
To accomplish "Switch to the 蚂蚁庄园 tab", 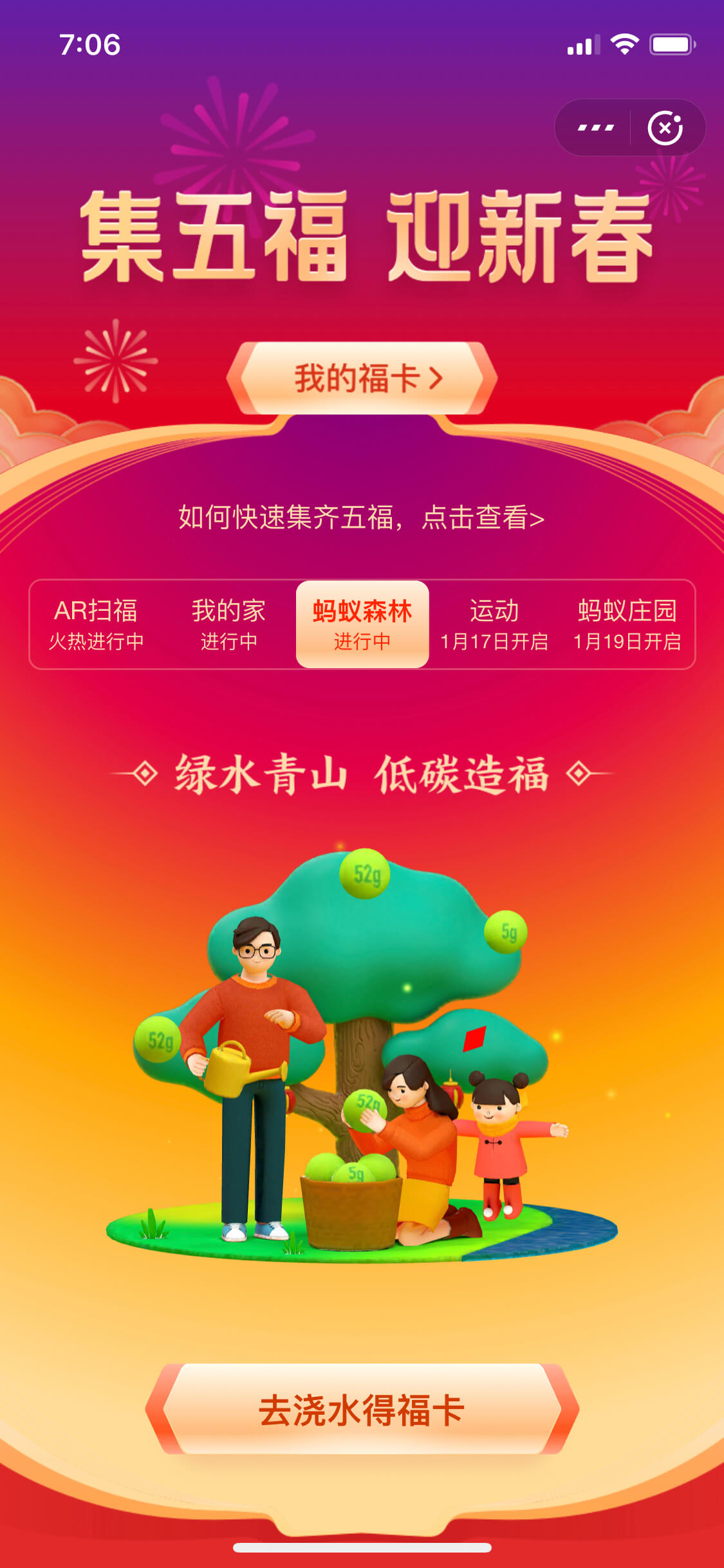I will (x=627, y=624).
